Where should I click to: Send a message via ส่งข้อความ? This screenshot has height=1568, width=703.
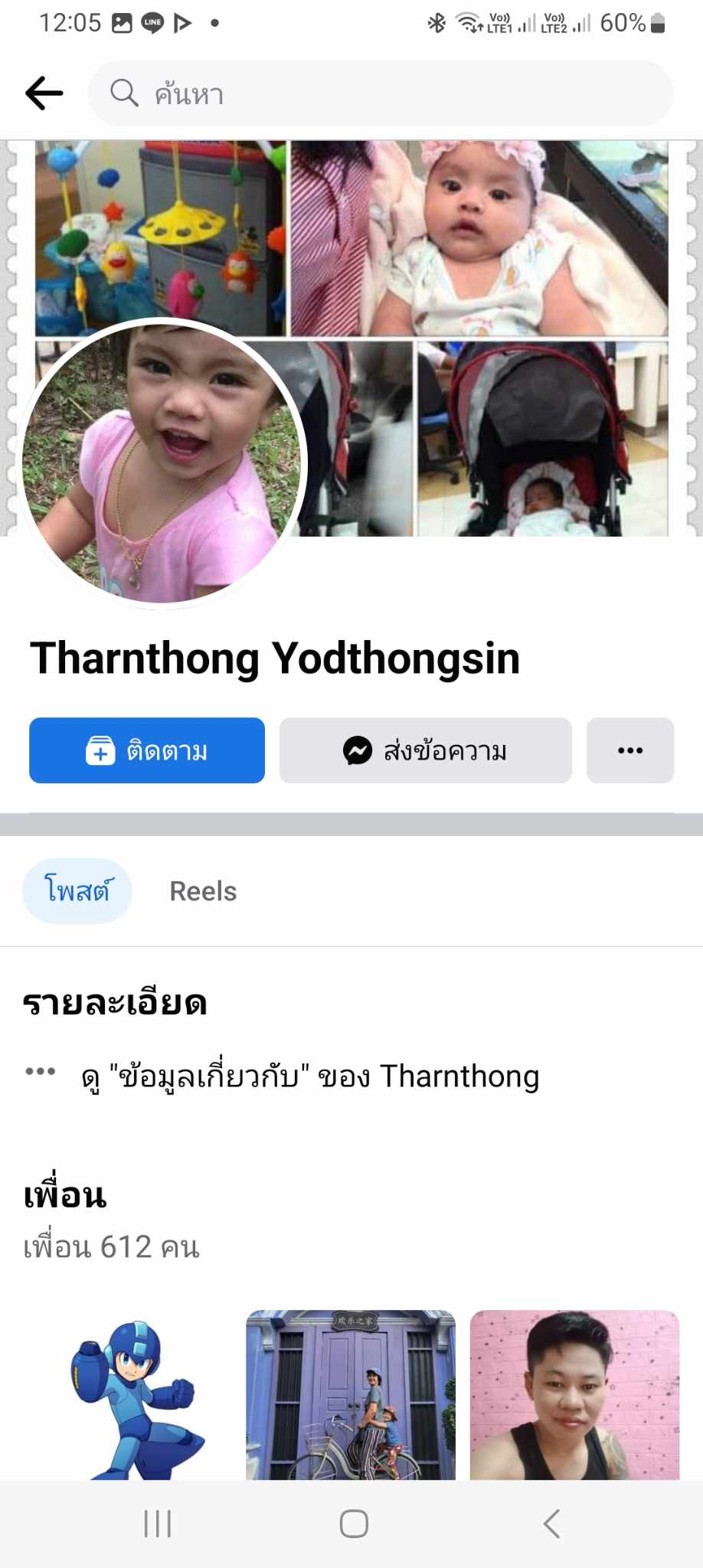pyautogui.click(x=425, y=750)
